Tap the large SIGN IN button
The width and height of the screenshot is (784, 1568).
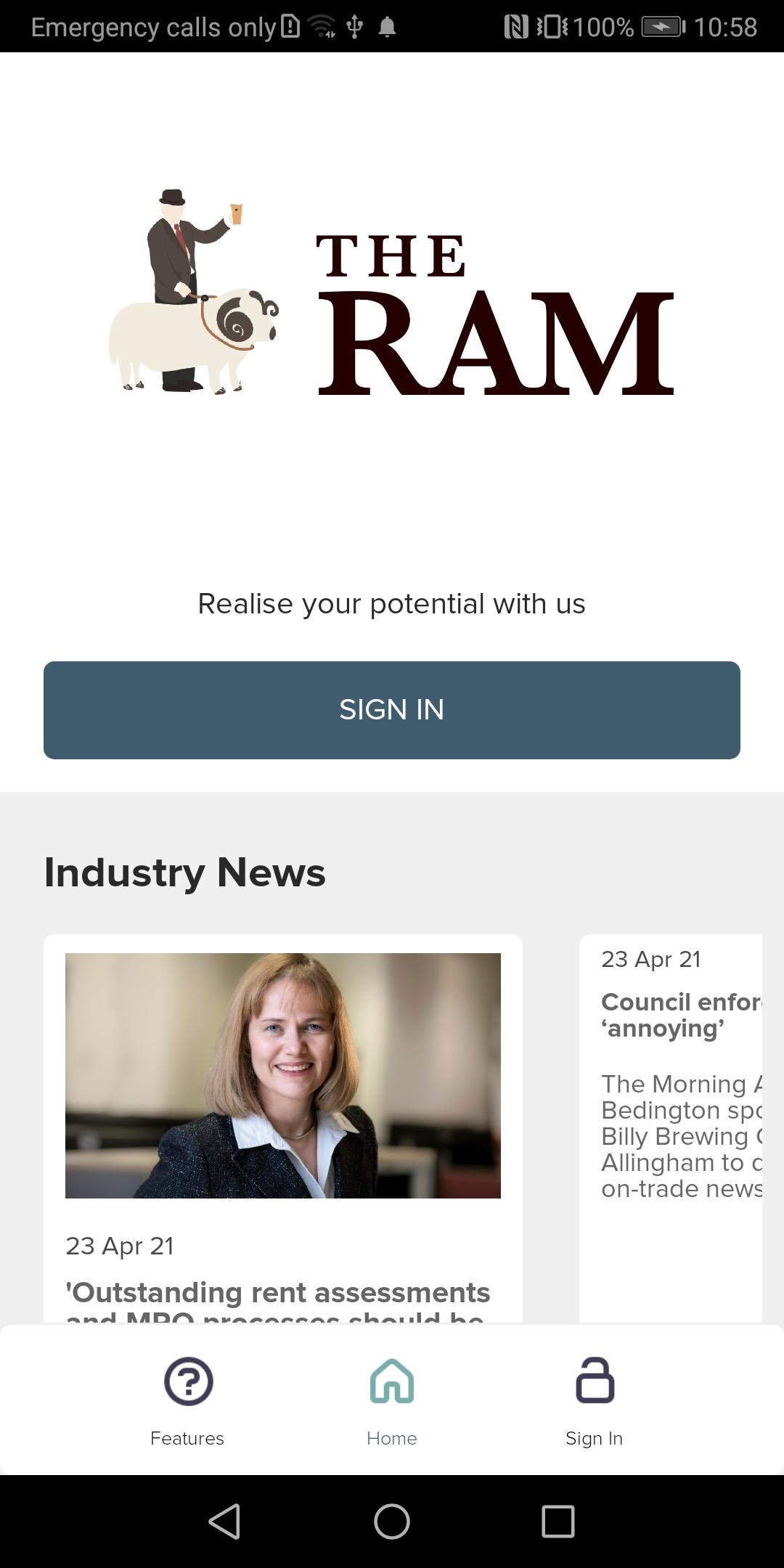392,710
